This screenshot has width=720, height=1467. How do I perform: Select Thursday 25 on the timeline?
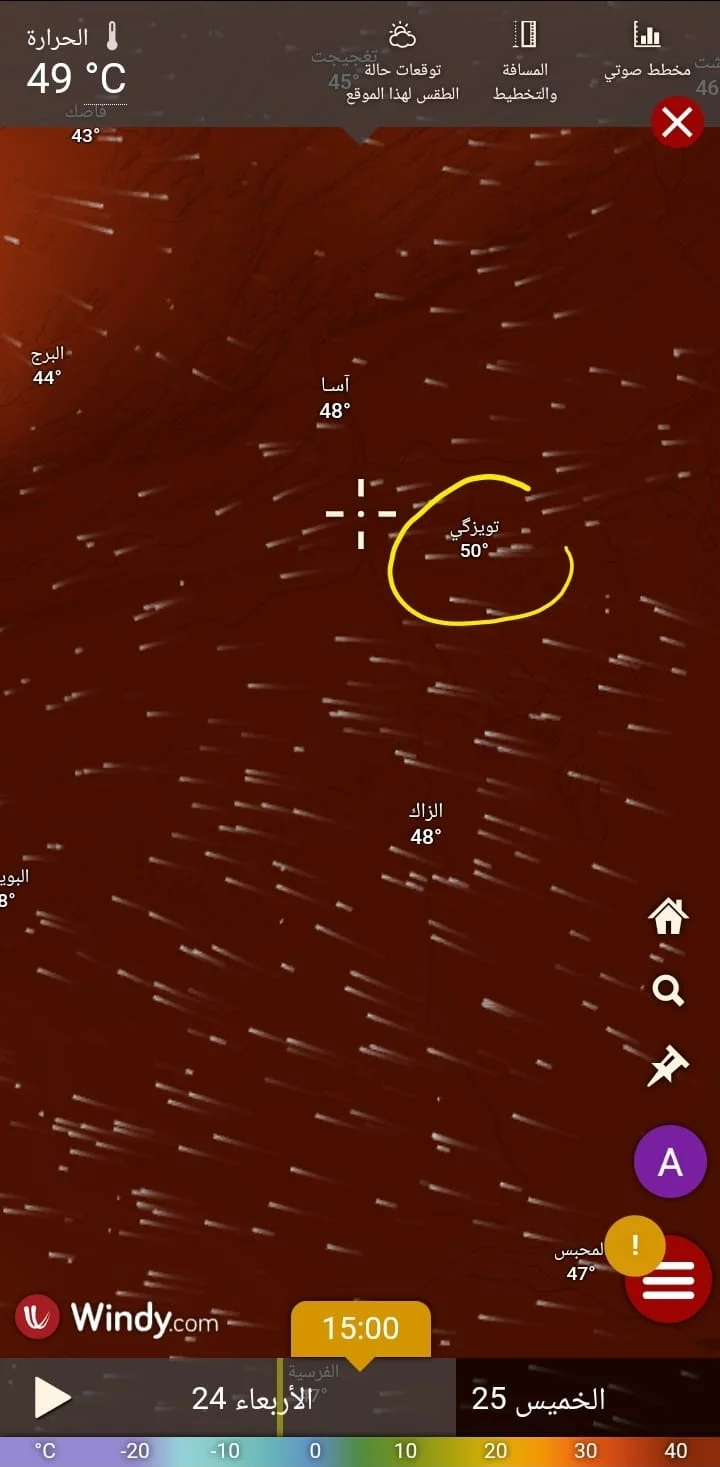point(538,1398)
